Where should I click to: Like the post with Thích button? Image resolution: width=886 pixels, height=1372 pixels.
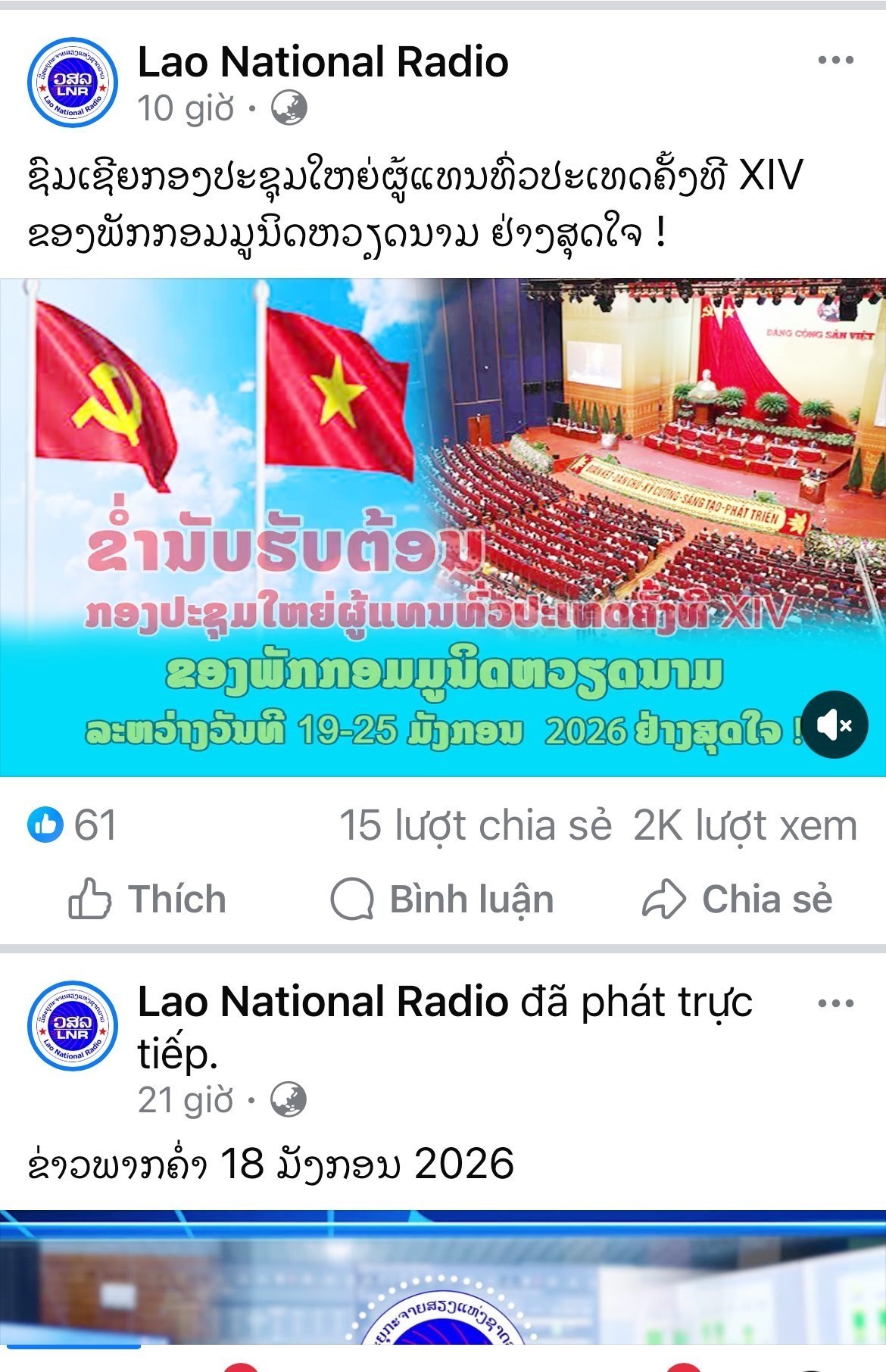pyautogui.click(x=148, y=900)
